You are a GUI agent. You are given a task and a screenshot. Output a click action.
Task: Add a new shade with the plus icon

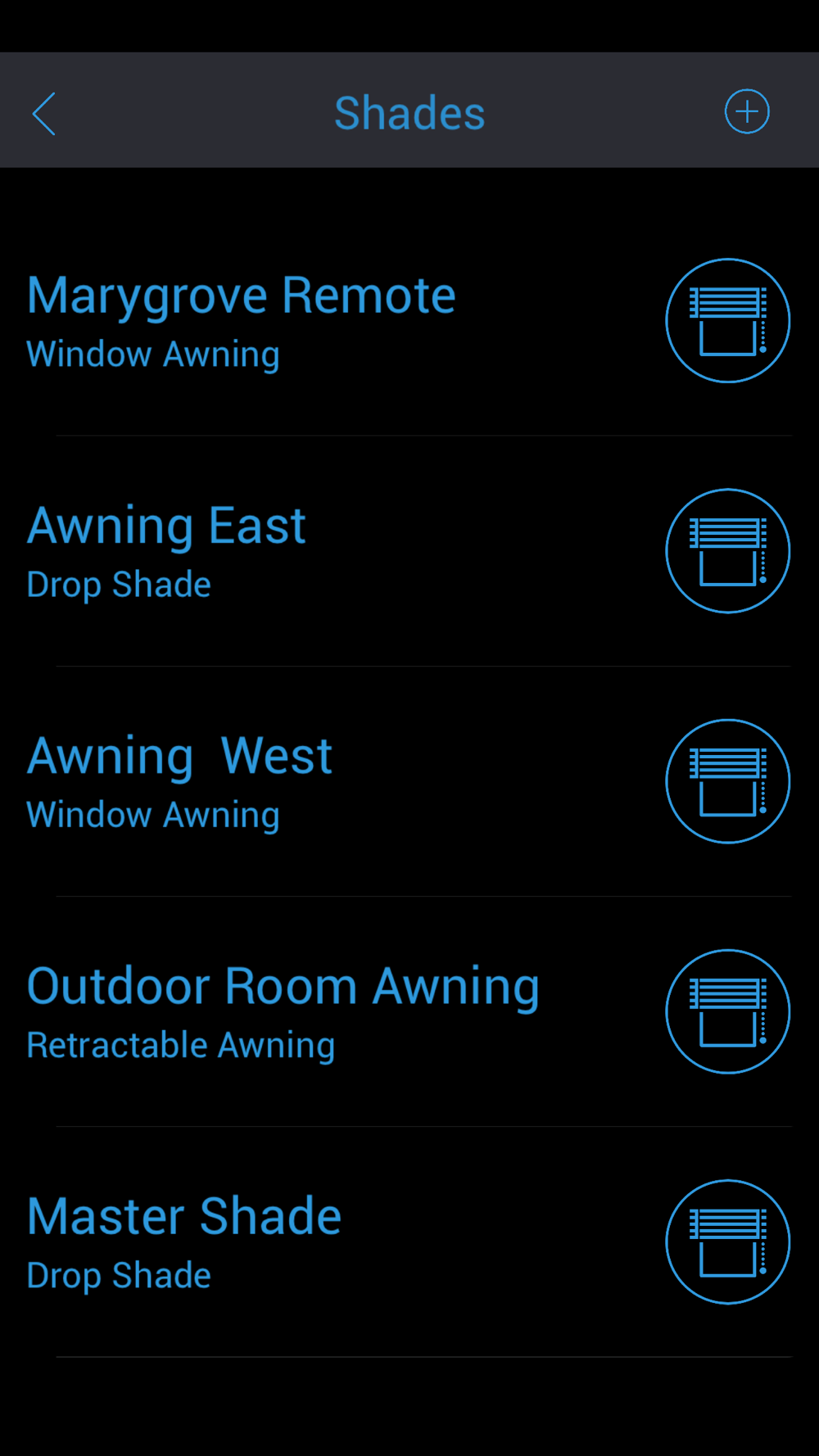pos(746,111)
